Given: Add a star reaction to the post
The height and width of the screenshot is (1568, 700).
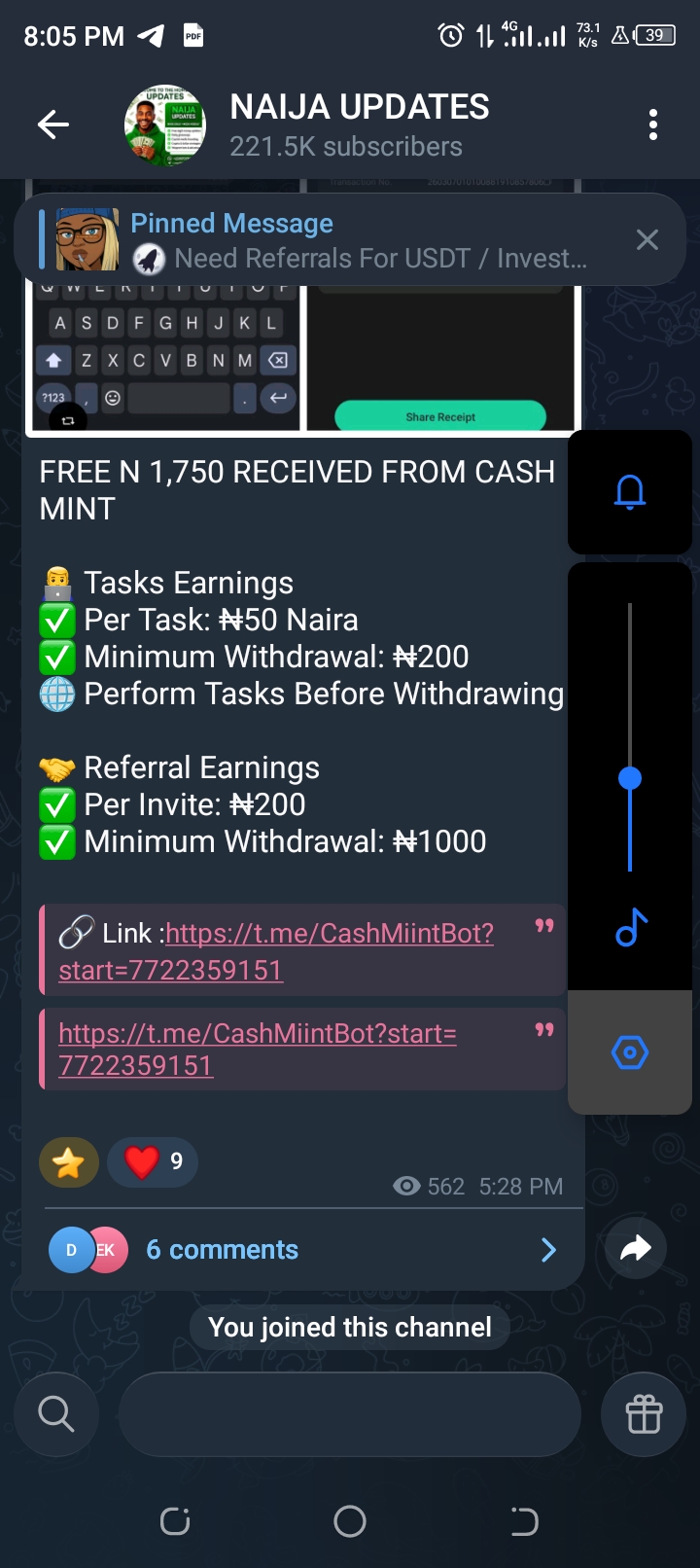Looking at the screenshot, I should tap(69, 1162).
